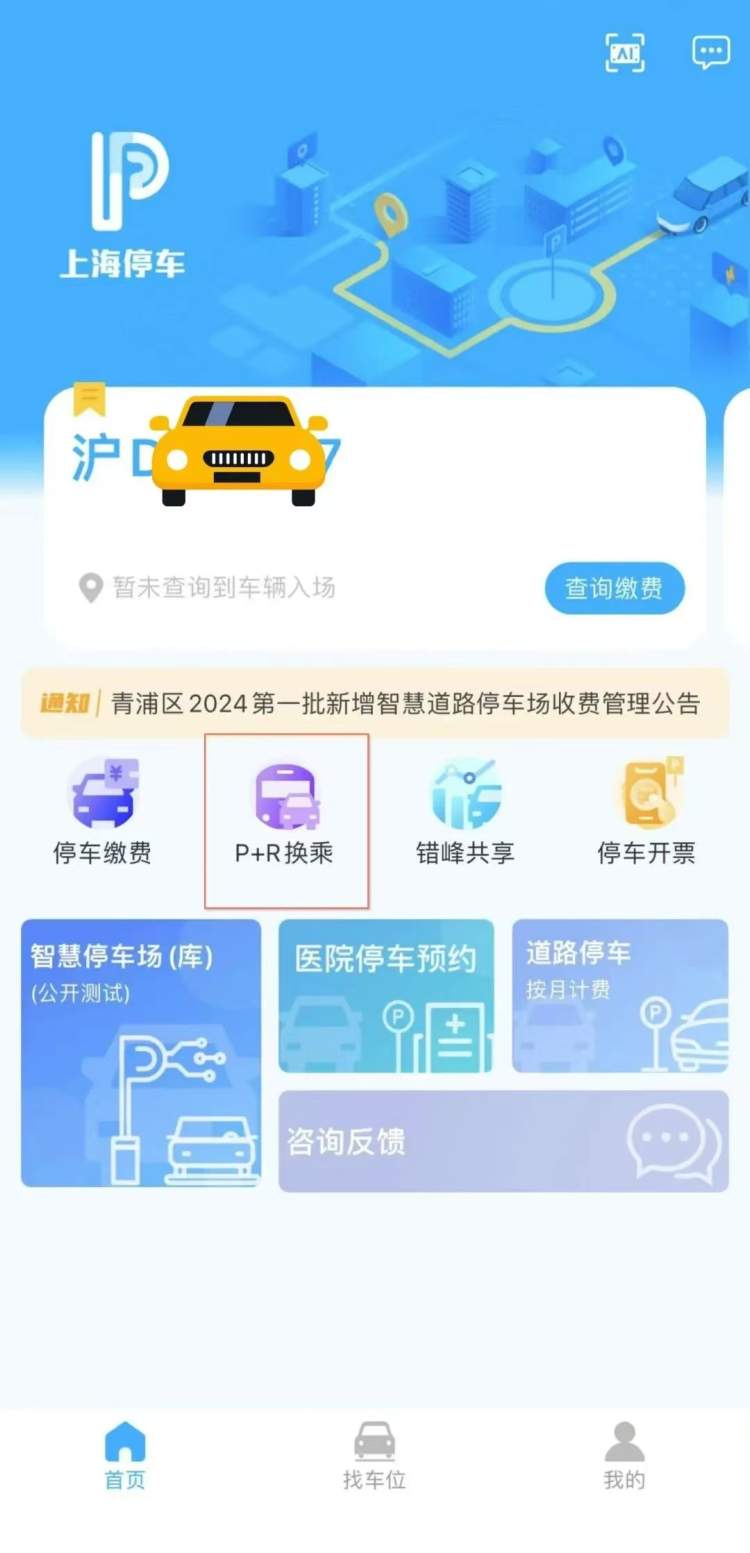Open 停车开票 invoice service

coord(646,812)
